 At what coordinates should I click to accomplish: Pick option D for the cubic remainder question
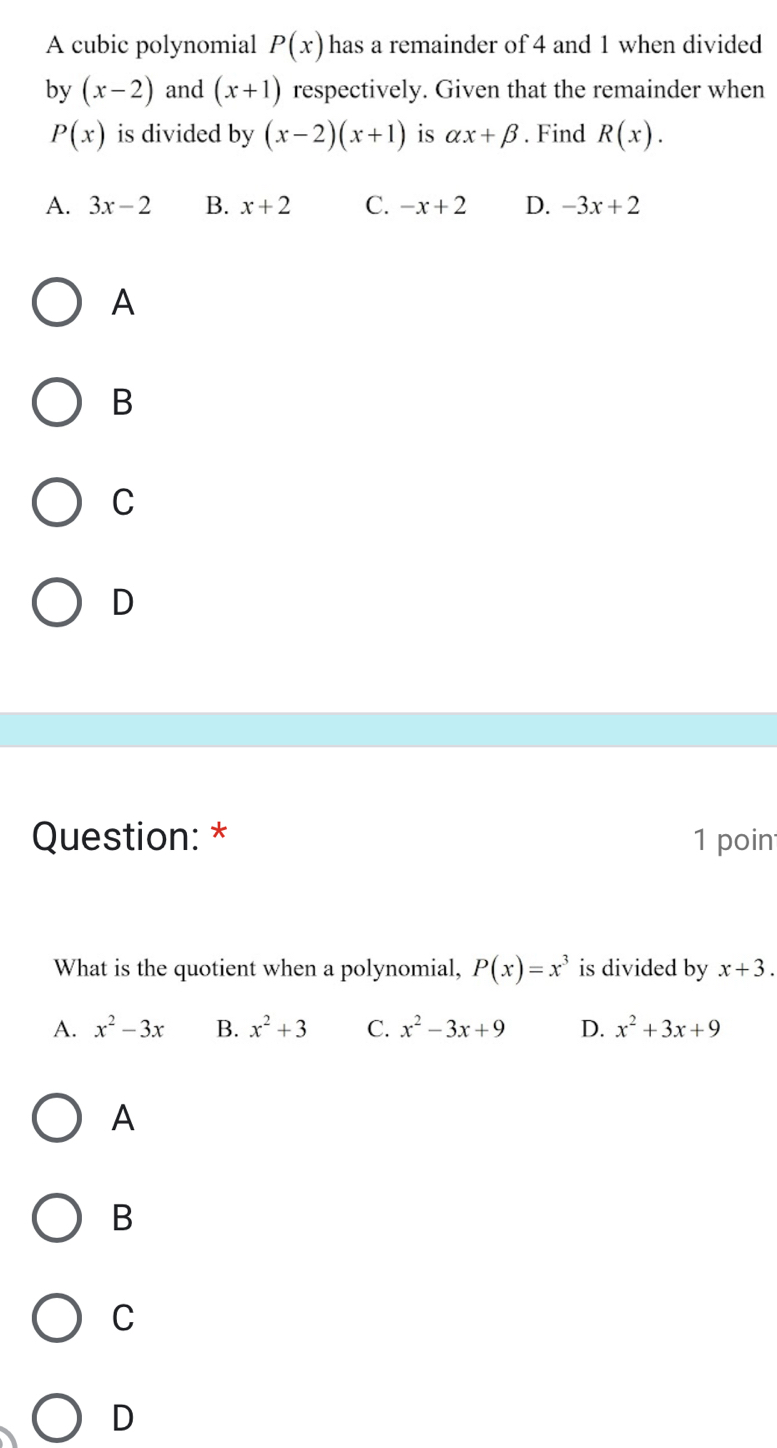pos(58,602)
